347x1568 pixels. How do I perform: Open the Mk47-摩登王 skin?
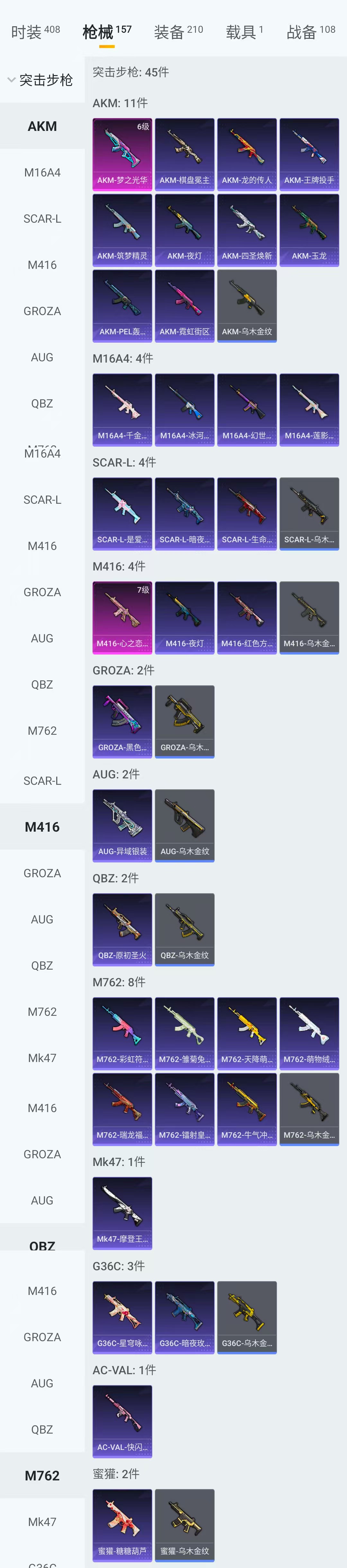pos(122,1213)
